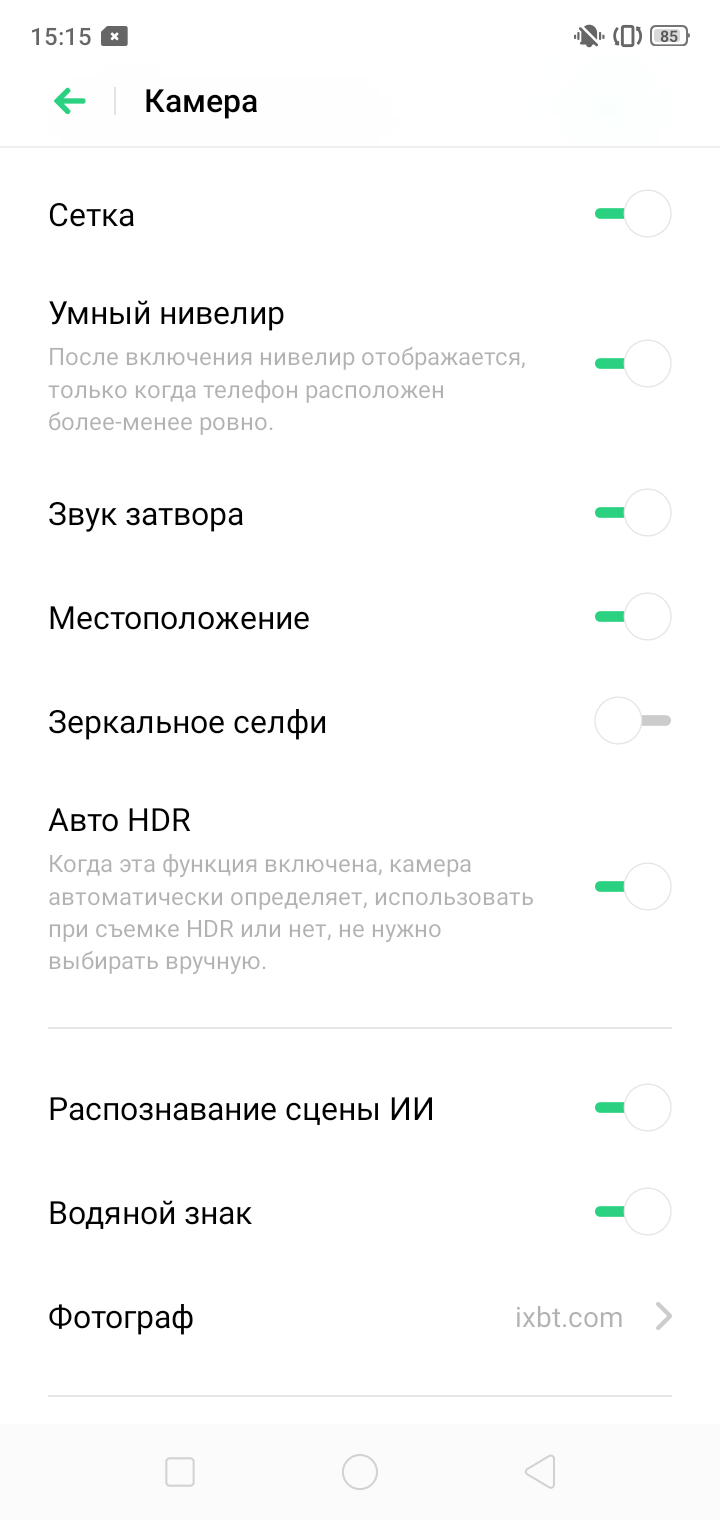
Task: Disable Распознавание сцены ИИ
Action: point(632,1108)
